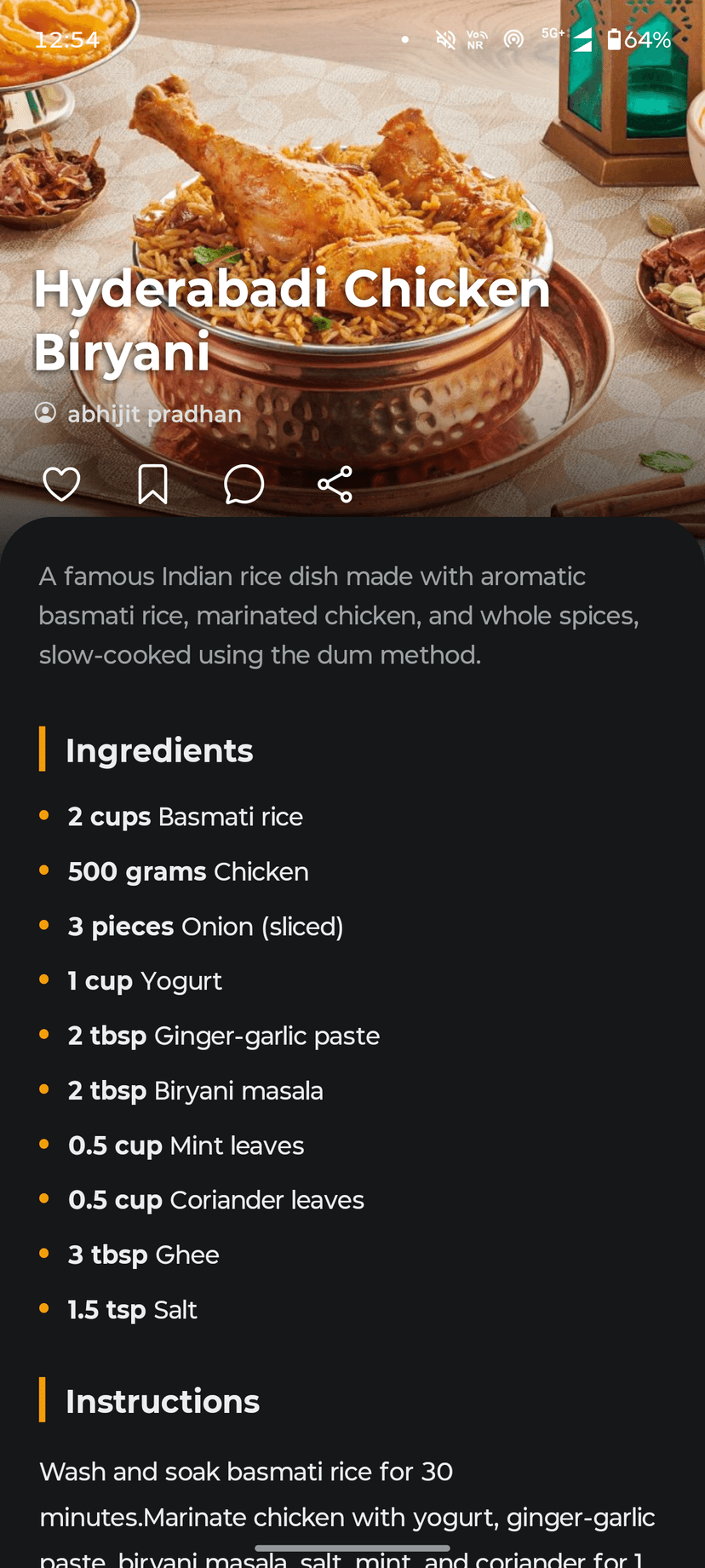View abhijit pradhan's profile

click(154, 414)
